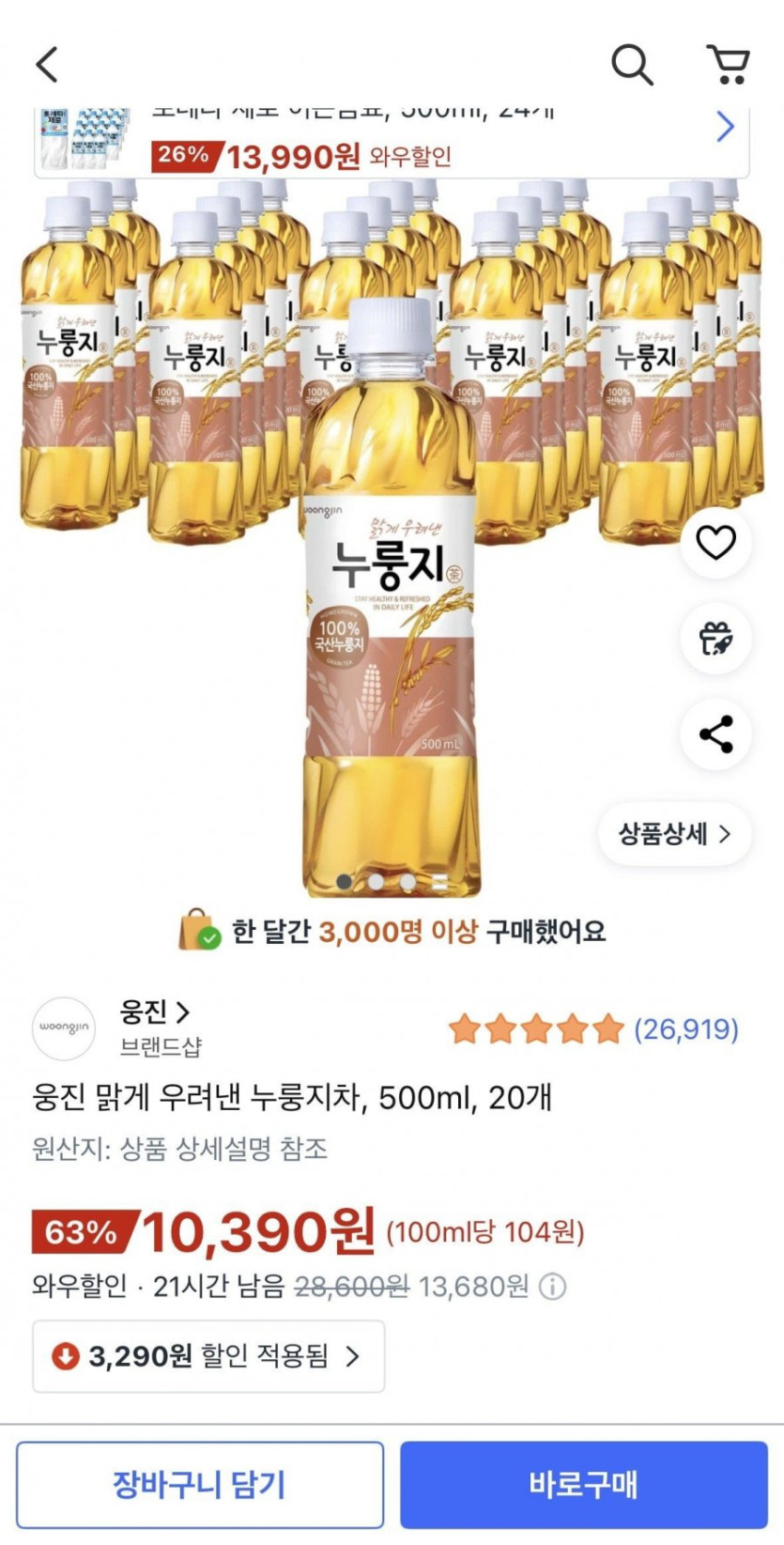Buy now with 바로구매
Screen dimensions: 784x1545
coord(583,1485)
